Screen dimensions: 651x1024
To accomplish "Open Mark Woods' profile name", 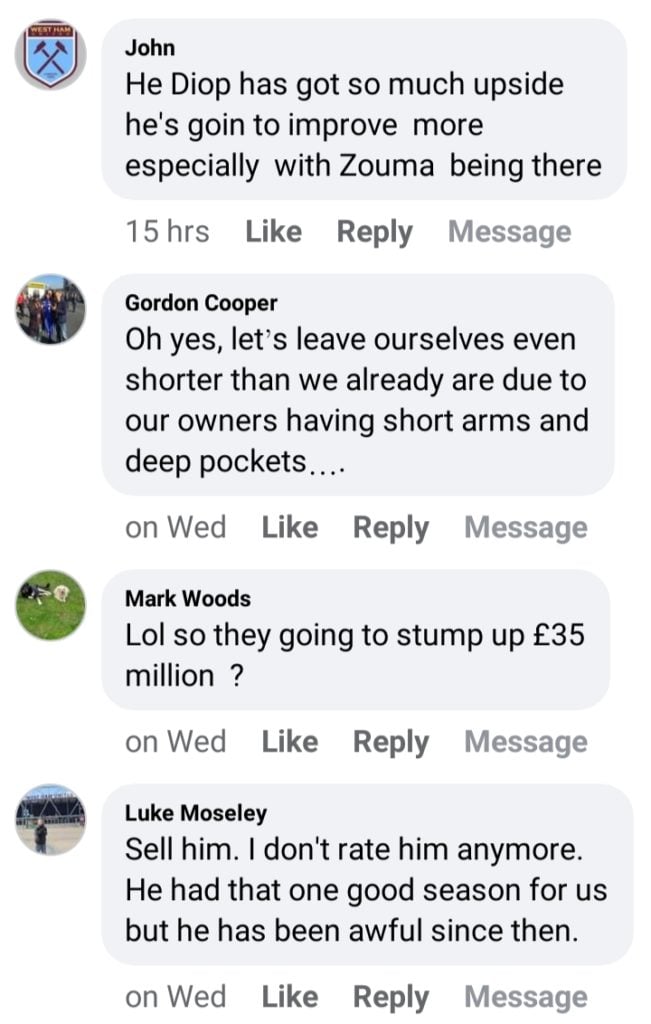I will (x=187, y=599).
